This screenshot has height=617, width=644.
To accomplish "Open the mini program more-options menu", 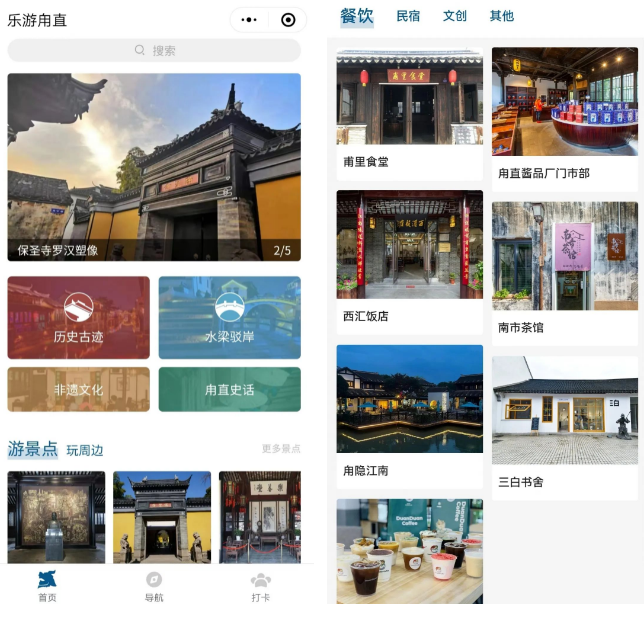I will 249,20.
